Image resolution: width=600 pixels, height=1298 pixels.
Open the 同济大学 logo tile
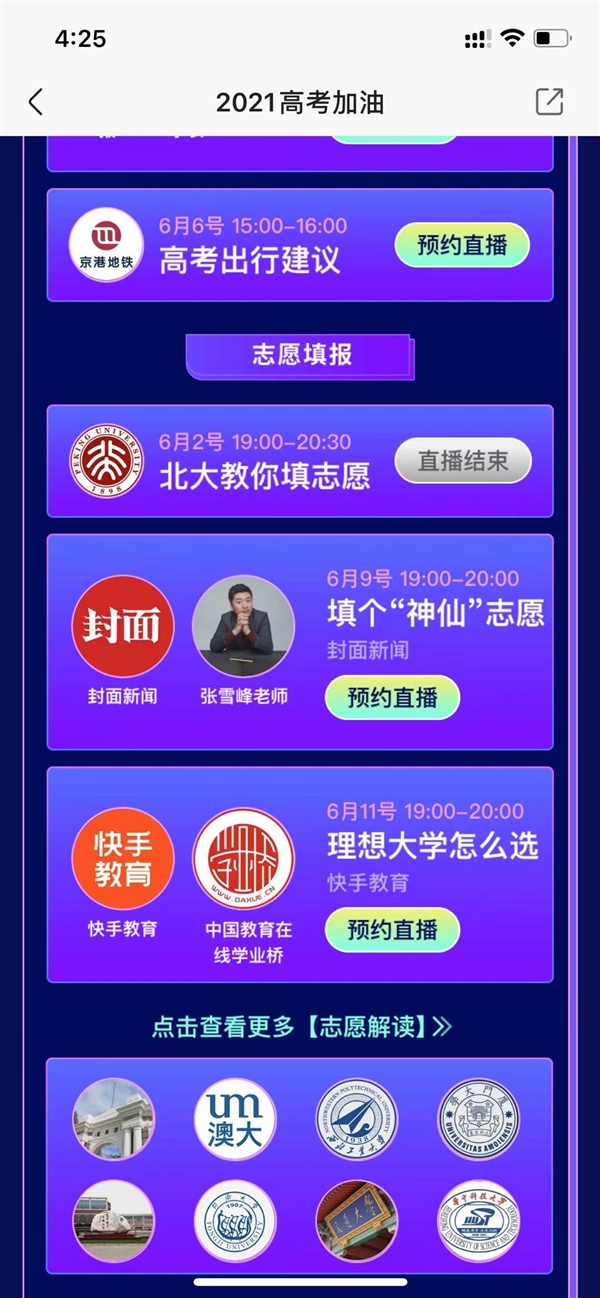pyautogui.click(x=235, y=1221)
